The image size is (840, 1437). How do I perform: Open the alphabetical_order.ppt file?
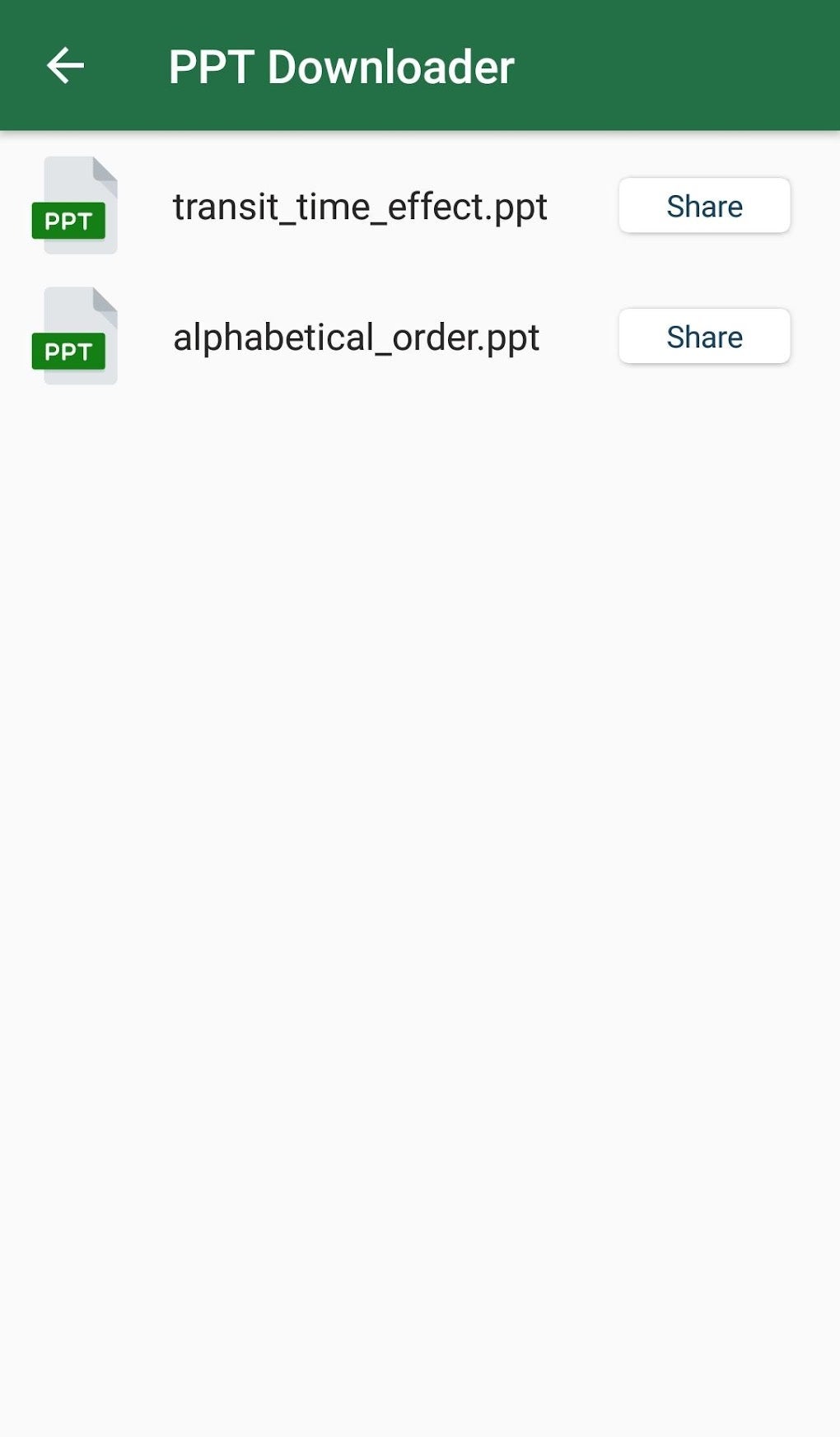click(356, 338)
